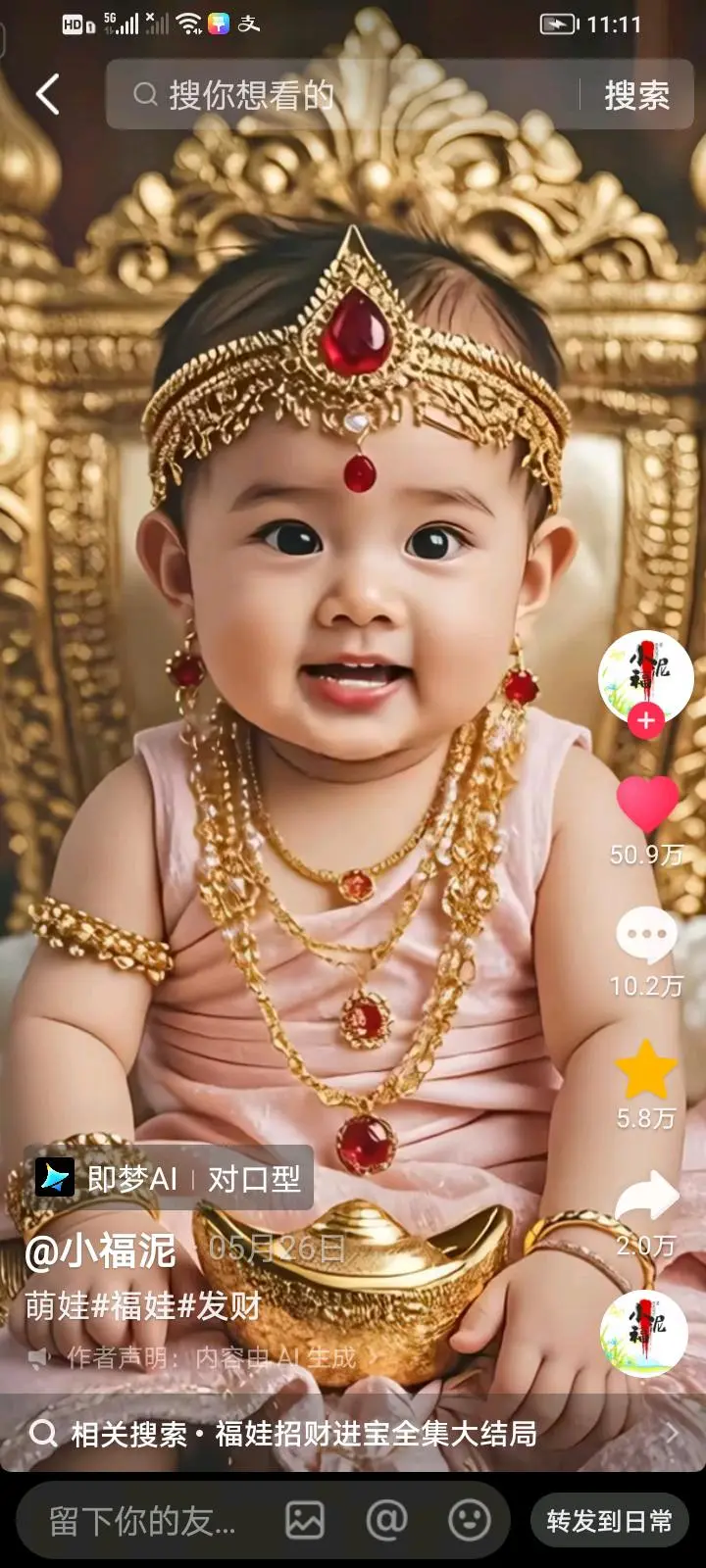Open the emoji picker

(x=469, y=1521)
